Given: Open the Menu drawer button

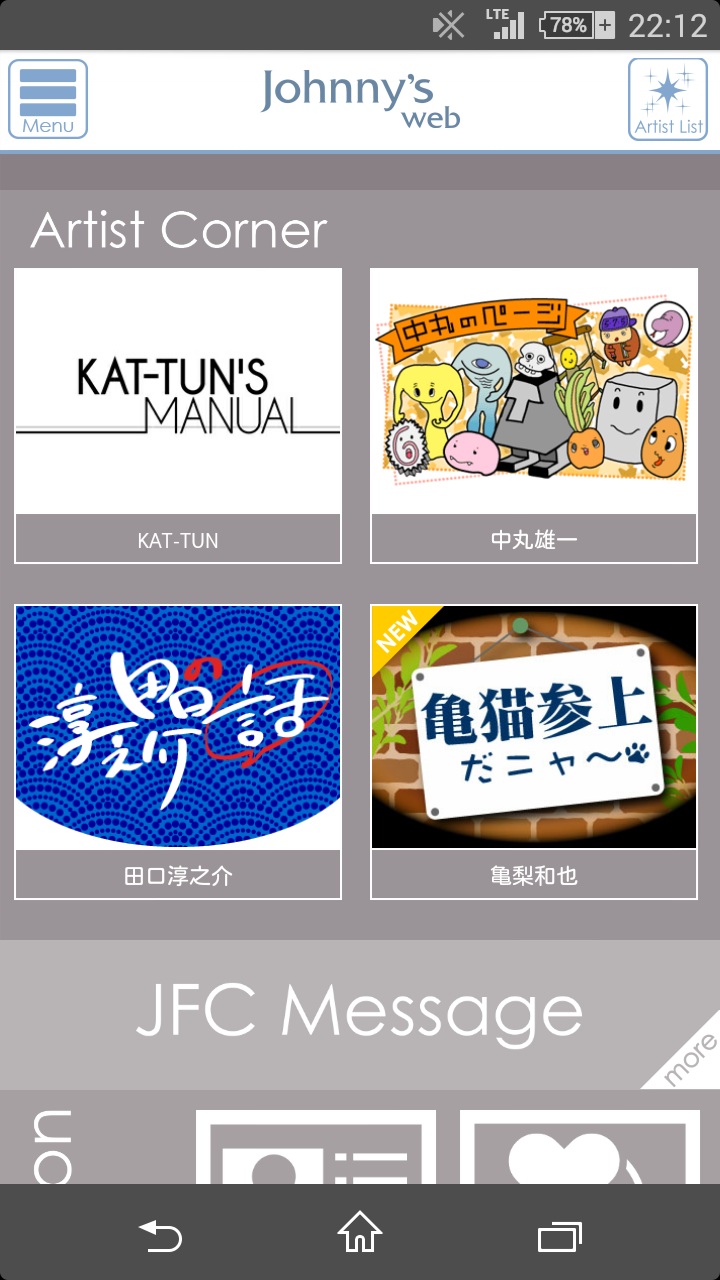Looking at the screenshot, I should (48, 99).
